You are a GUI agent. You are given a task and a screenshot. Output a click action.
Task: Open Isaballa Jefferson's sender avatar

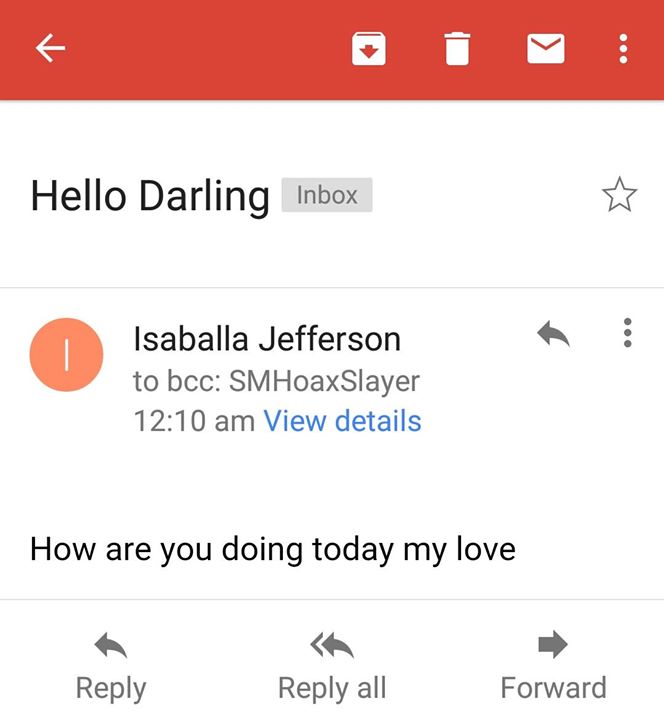(66, 354)
